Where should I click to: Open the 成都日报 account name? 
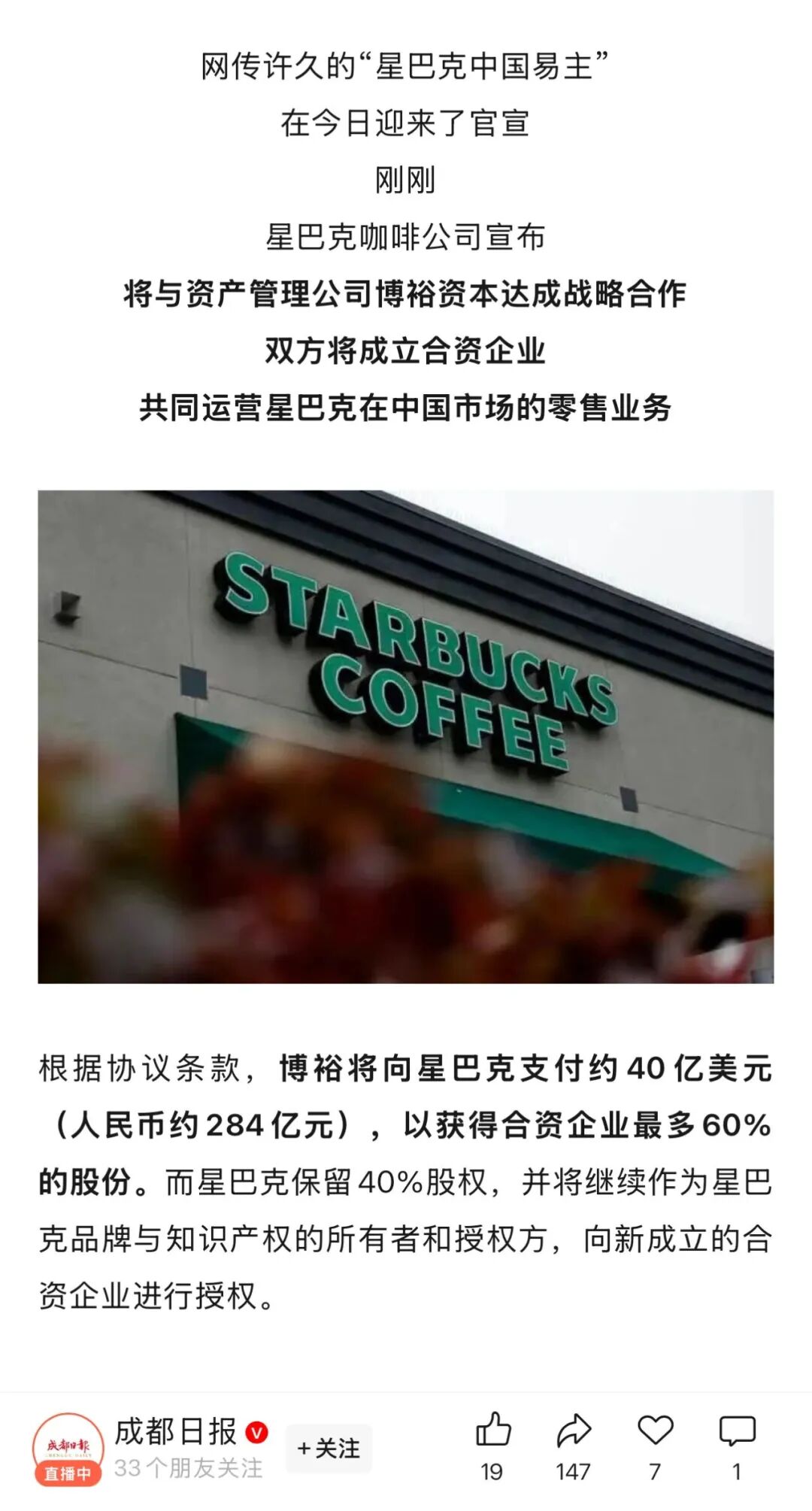click(175, 1431)
